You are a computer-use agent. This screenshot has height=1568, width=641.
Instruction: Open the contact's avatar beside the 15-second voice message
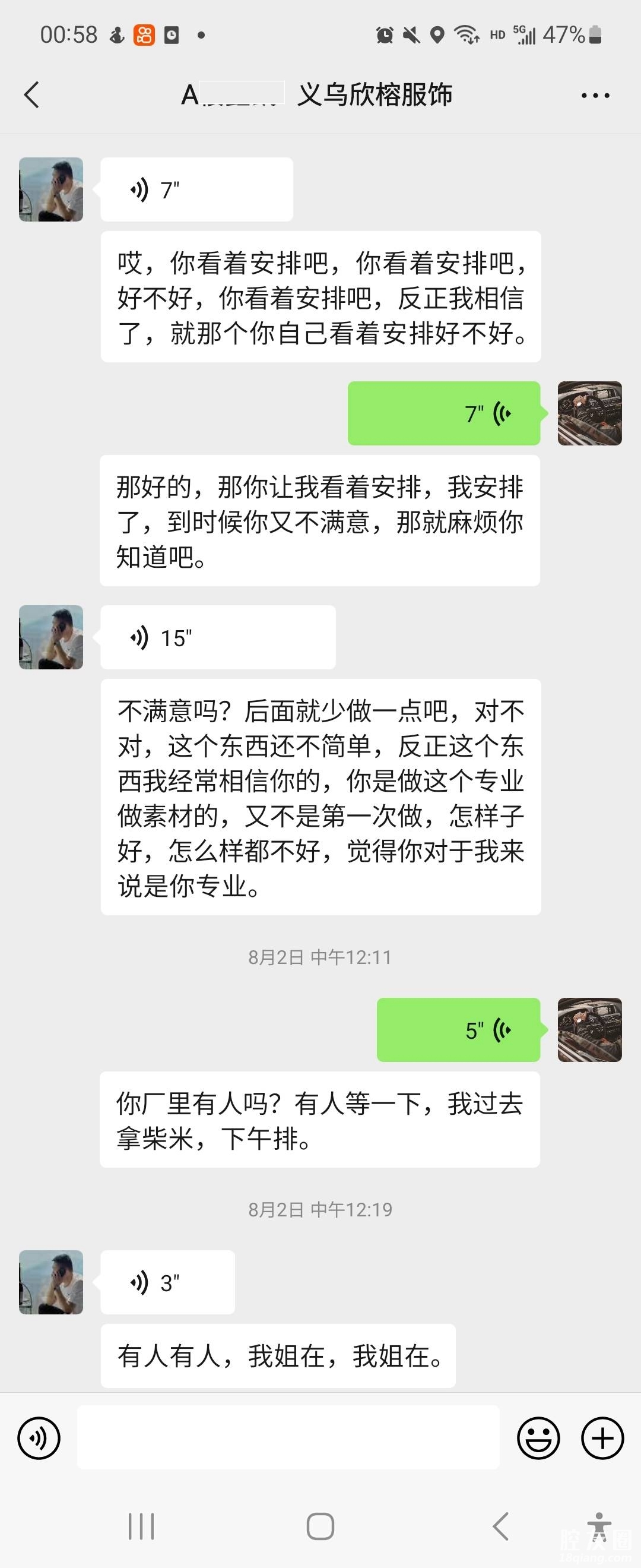point(51,637)
